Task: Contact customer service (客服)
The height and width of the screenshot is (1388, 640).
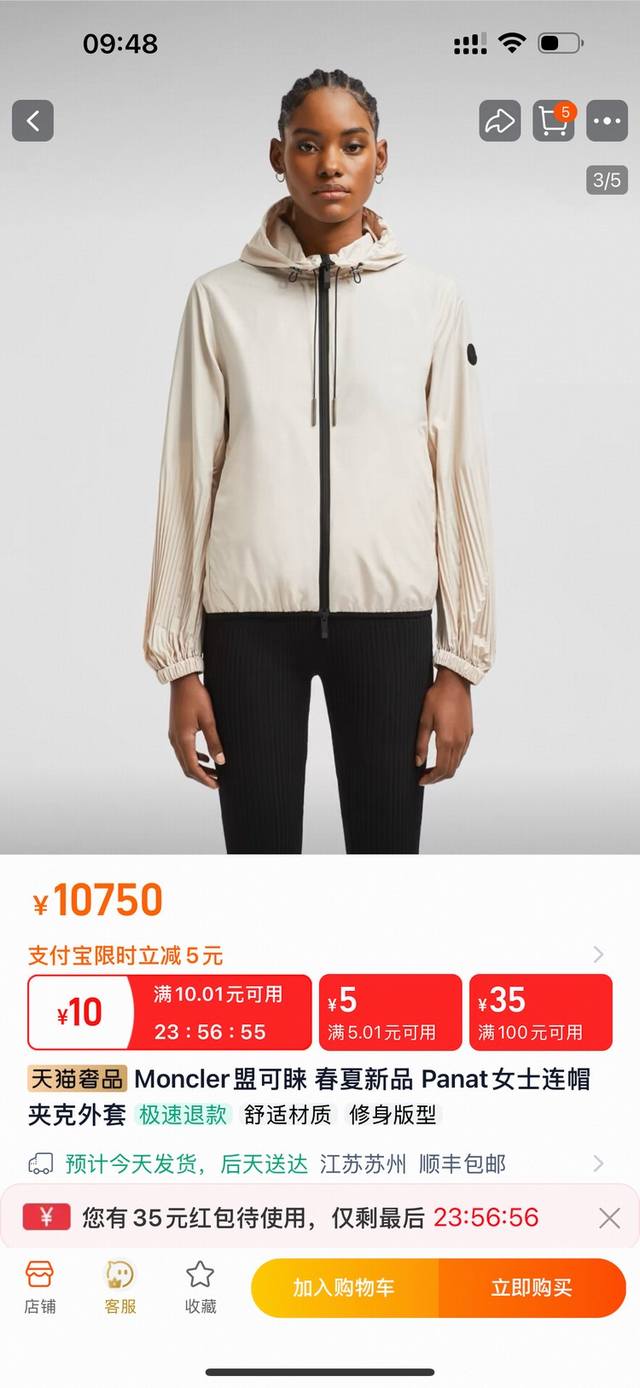Action: click(120, 1287)
